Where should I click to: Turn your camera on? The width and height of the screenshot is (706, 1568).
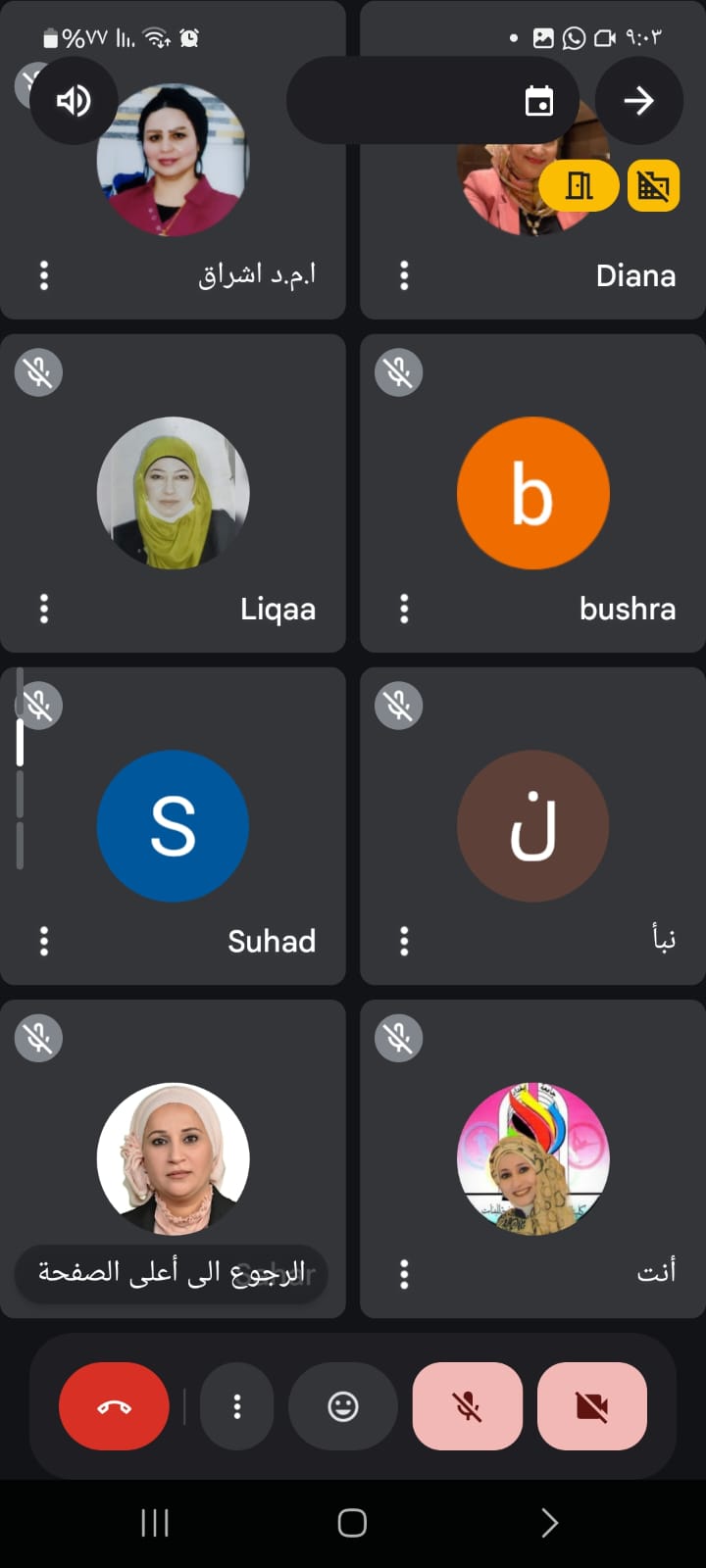591,1406
